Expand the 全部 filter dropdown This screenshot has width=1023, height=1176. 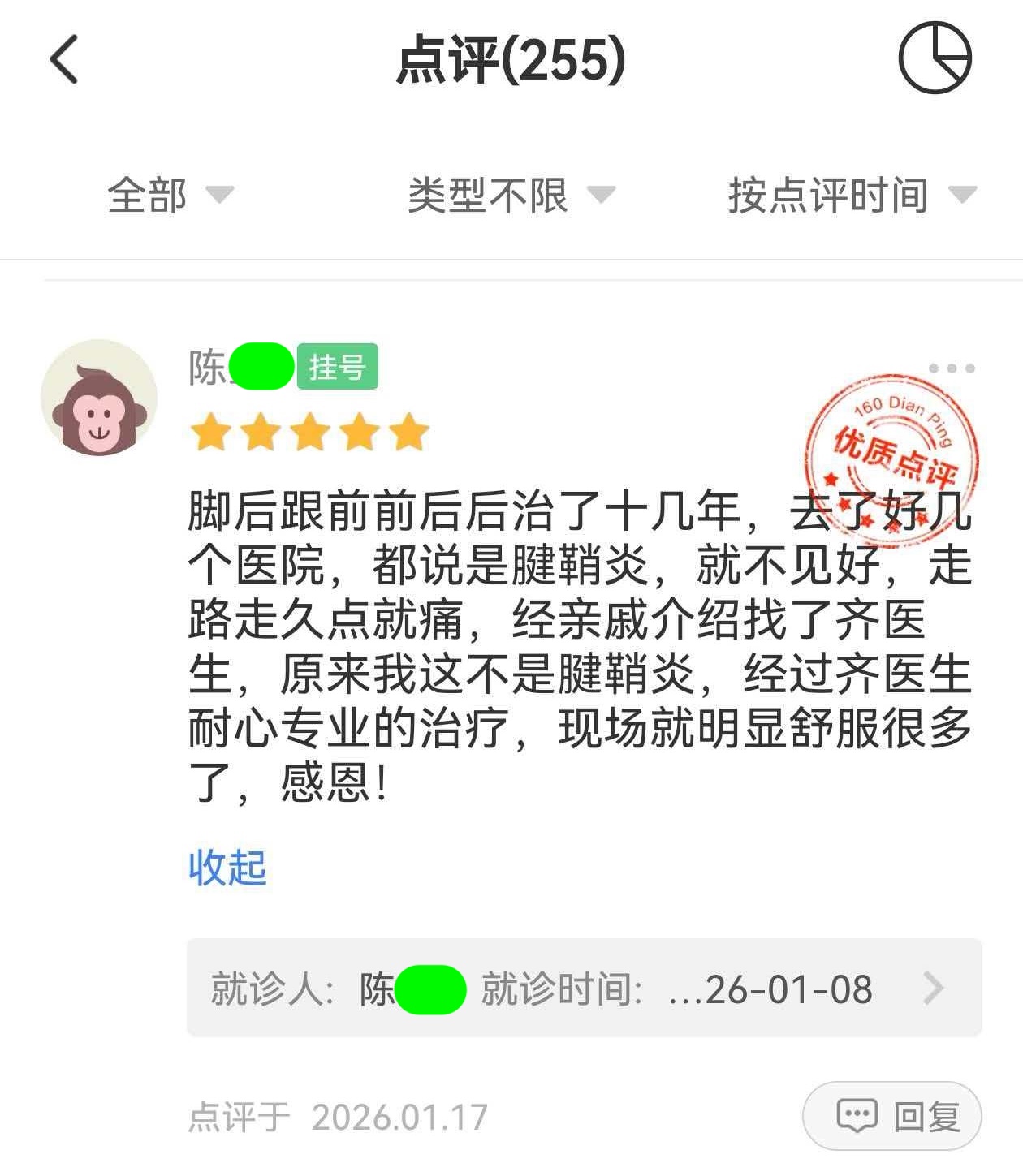tap(170, 195)
